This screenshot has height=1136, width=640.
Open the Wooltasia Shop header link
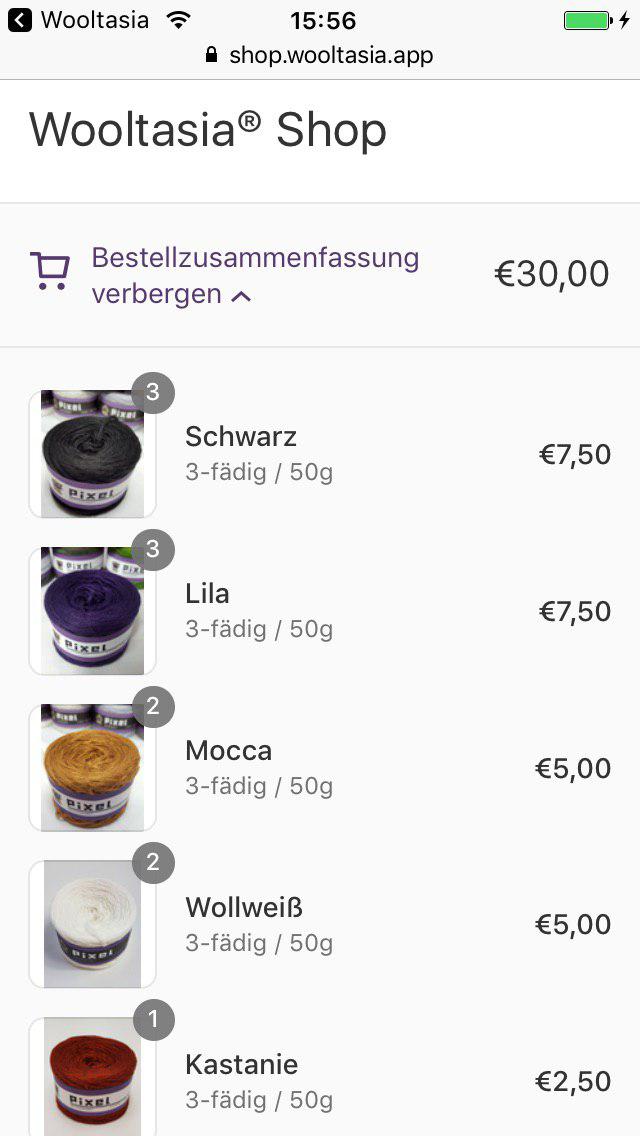[x=207, y=131]
